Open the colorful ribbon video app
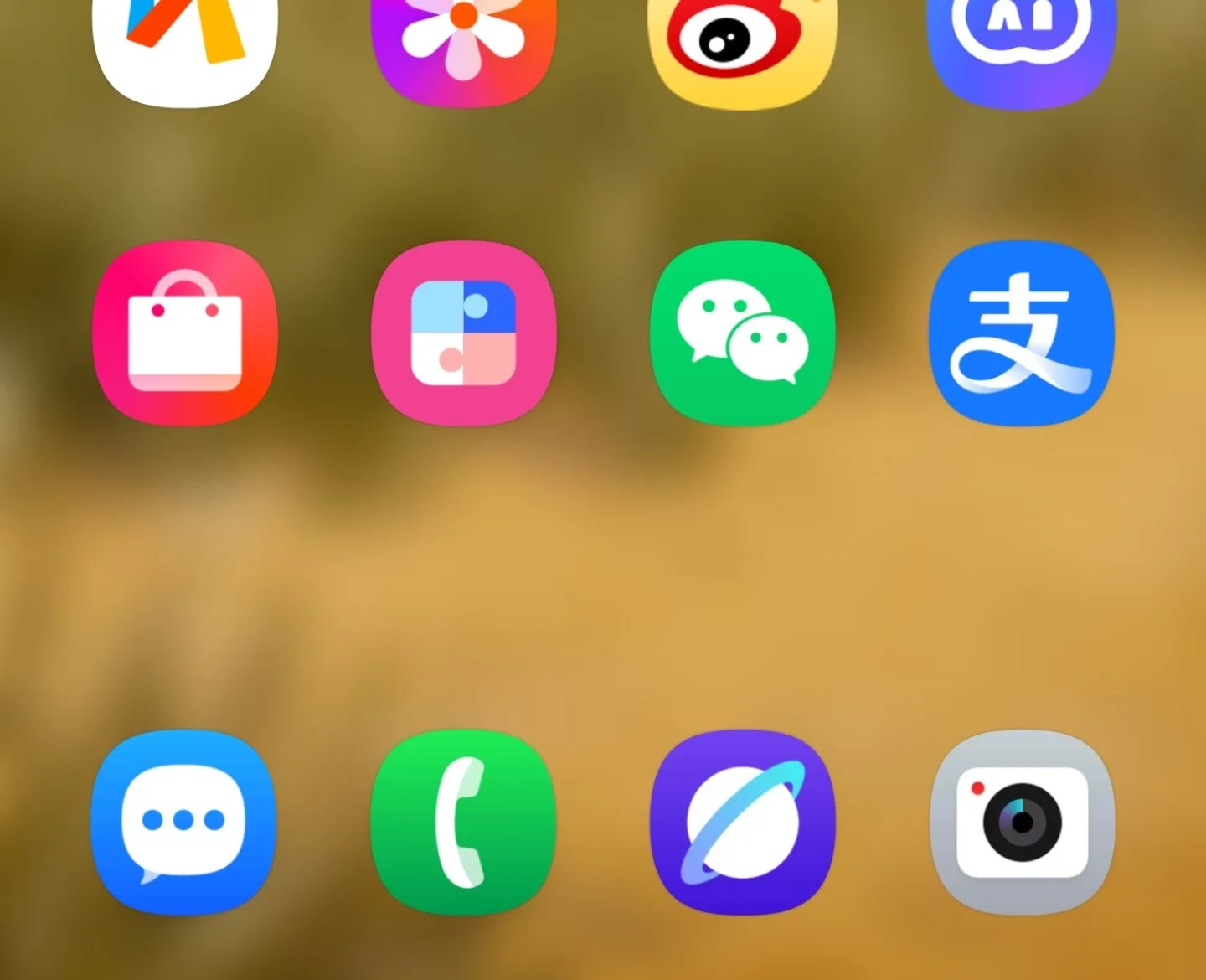1206x980 pixels. (x=185, y=42)
